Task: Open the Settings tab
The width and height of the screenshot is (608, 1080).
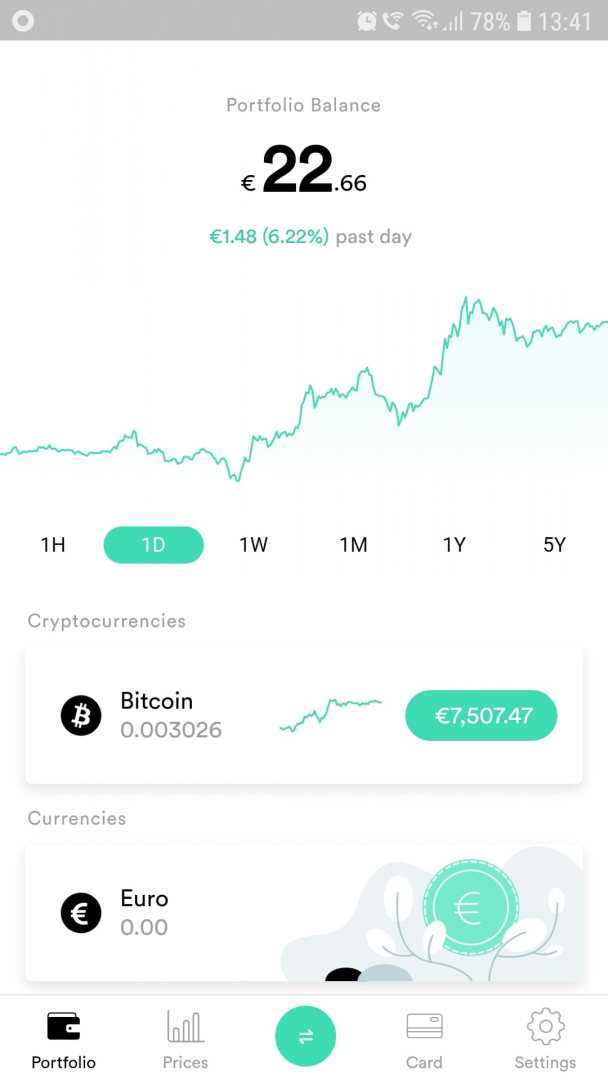Action: [545, 1039]
